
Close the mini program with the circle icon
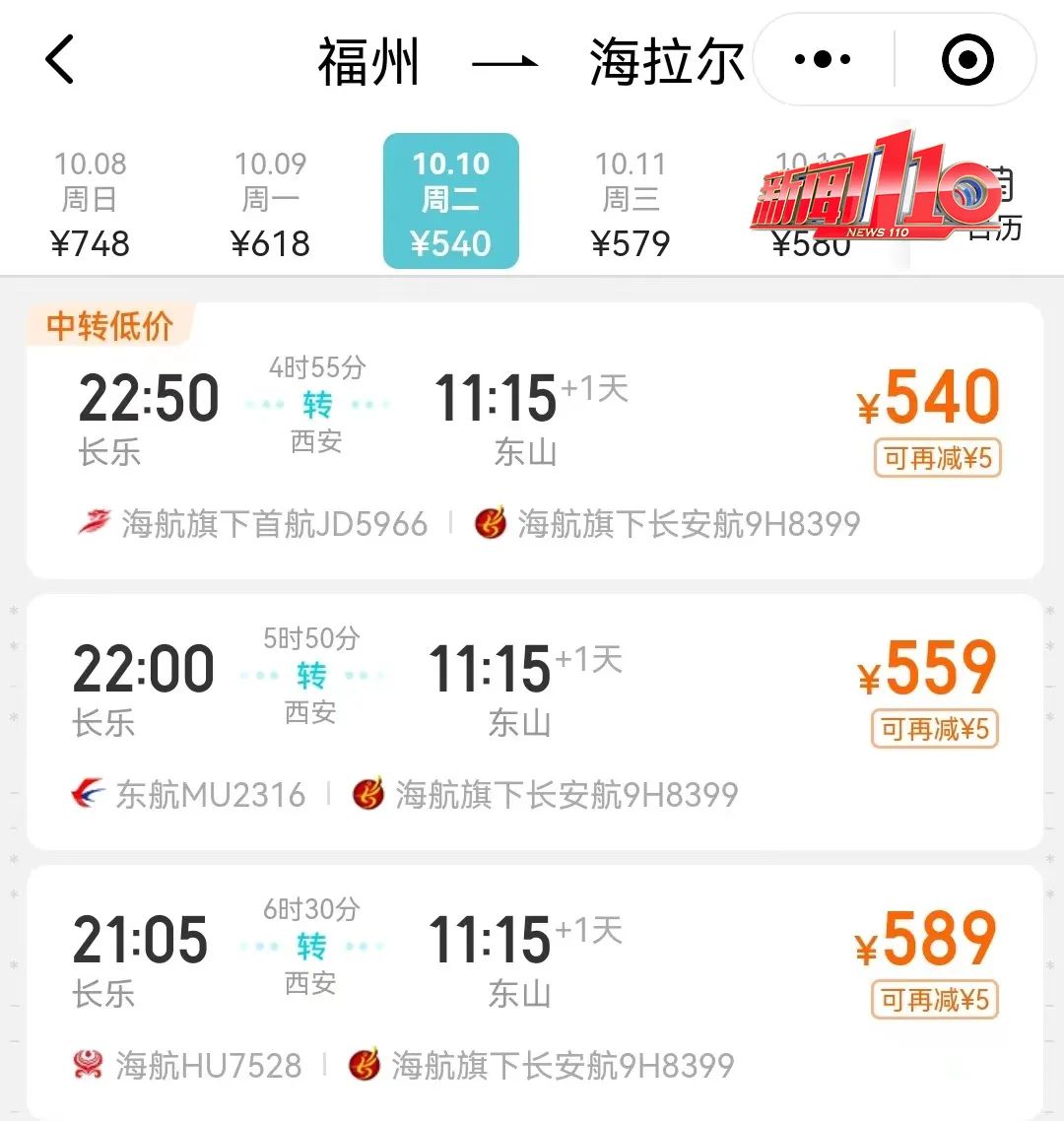(967, 60)
